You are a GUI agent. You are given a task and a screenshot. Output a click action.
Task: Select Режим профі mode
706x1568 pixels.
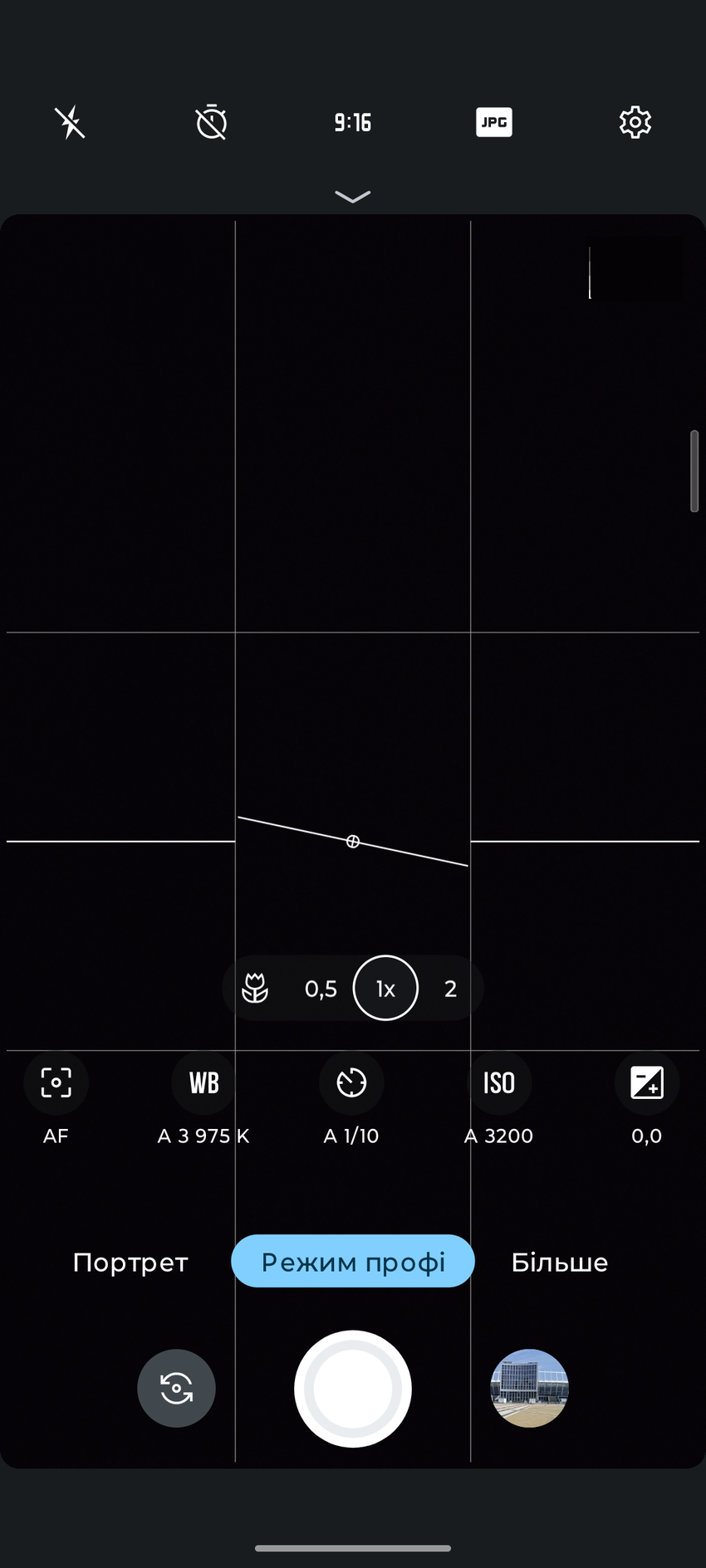(353, 1262)
